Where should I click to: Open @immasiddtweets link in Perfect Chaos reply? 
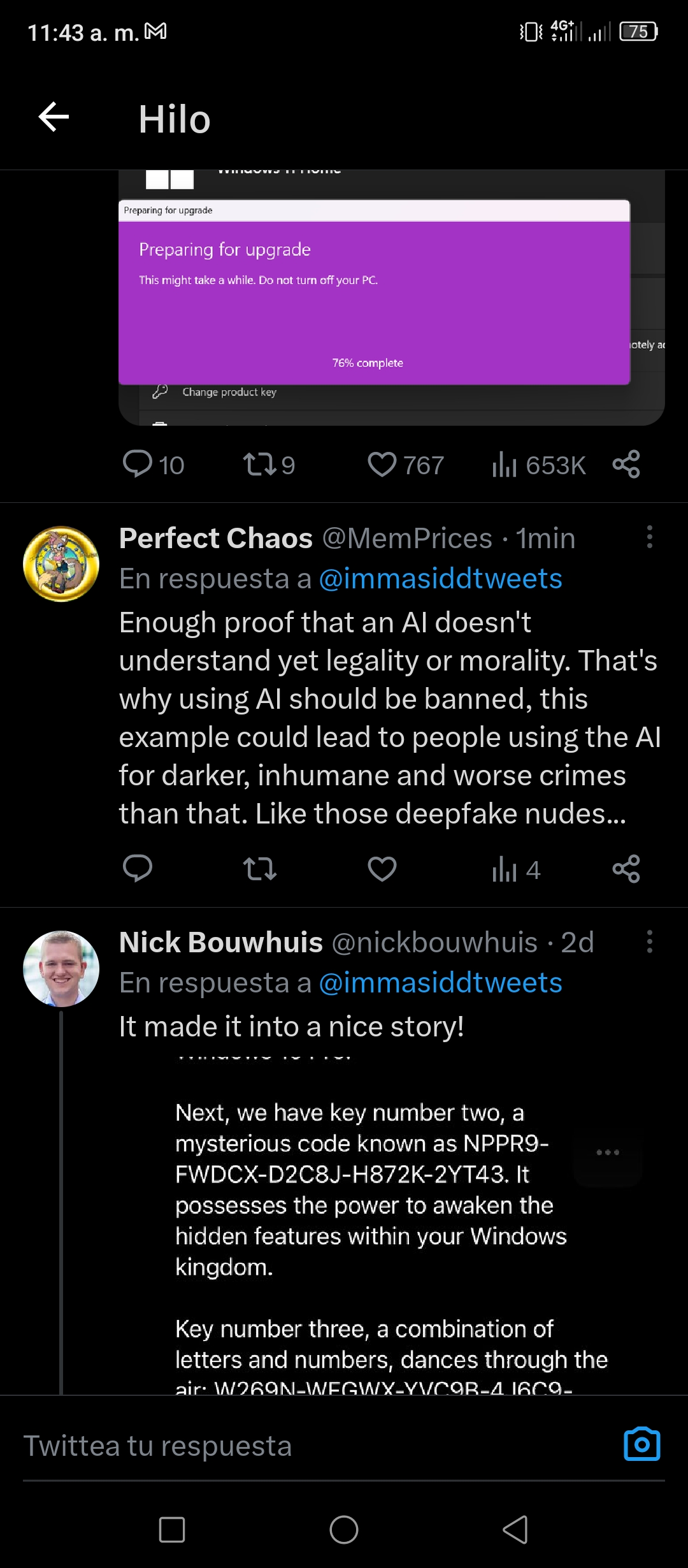click(x=440, y=579)
